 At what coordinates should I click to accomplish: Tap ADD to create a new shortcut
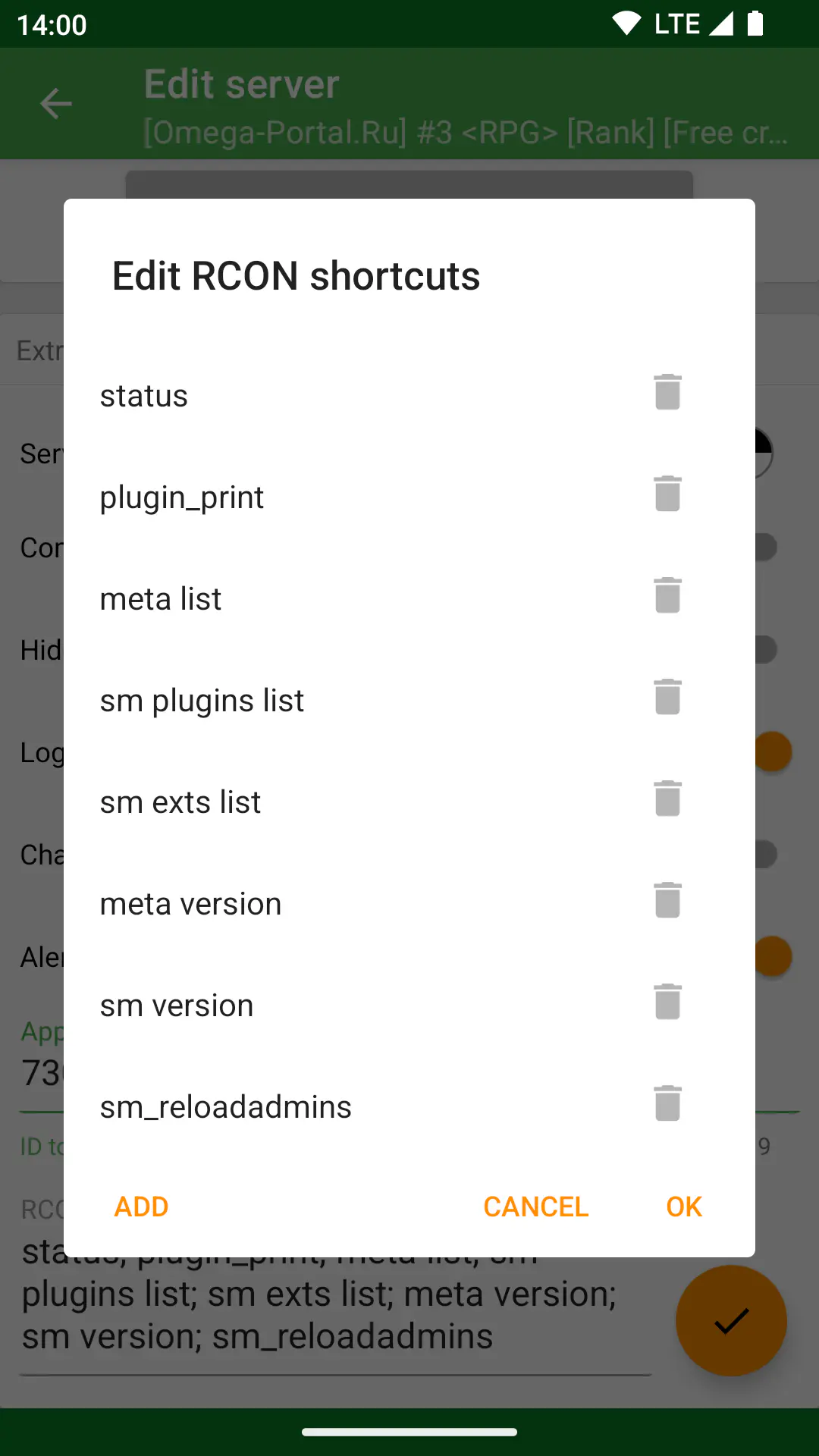point(141,1207)
